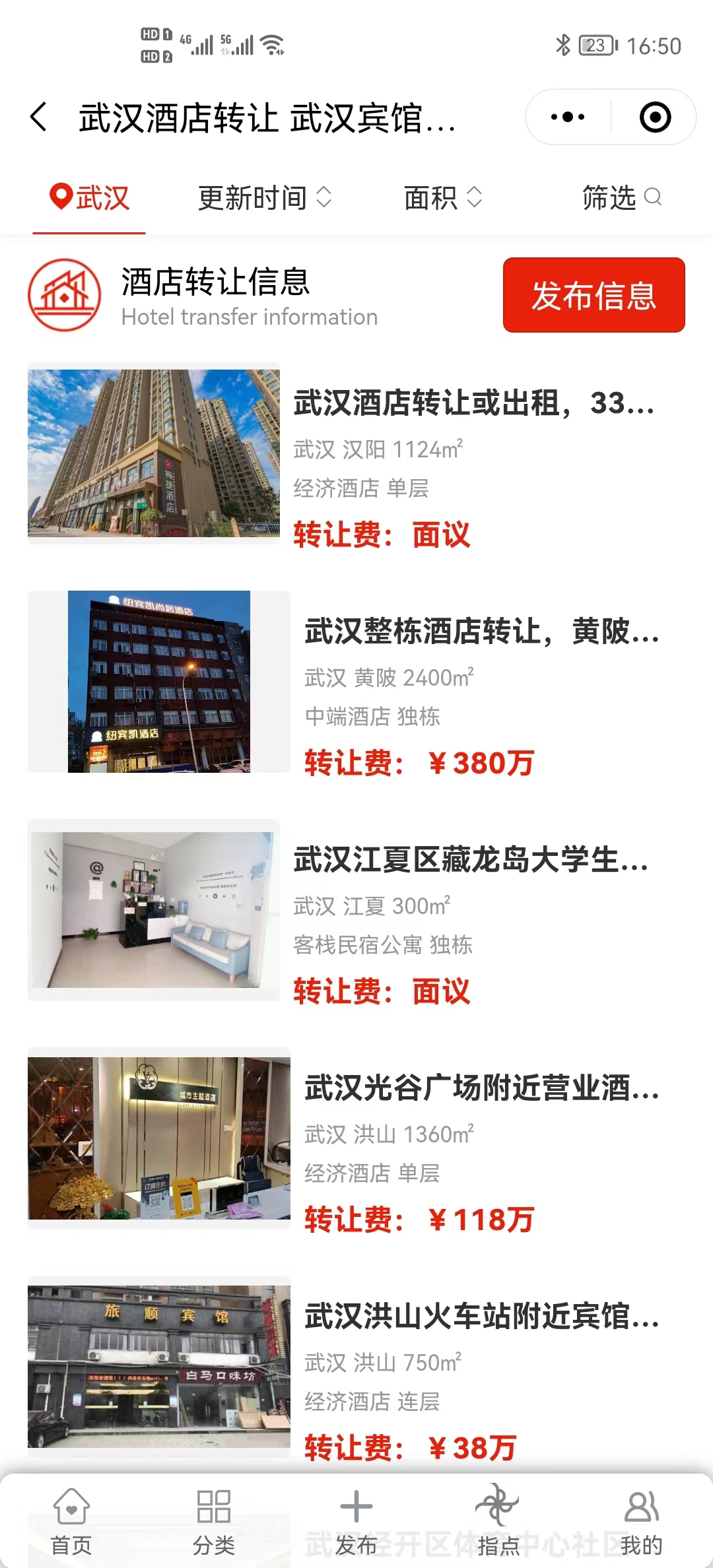Select the 武汉 city location filter
The image size is (713, 1568).
pos(90,198)
